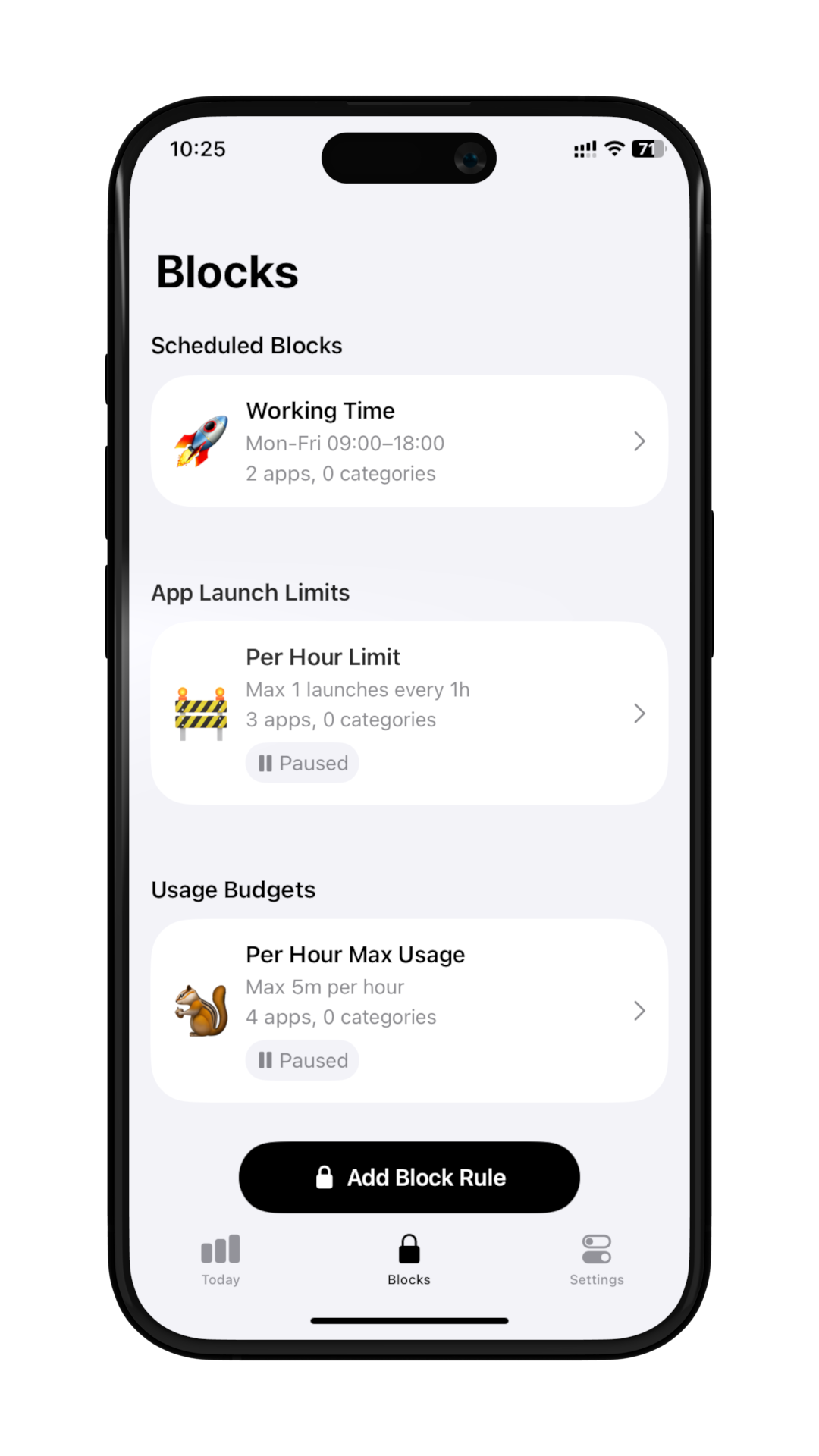Open the Working Time scheduled block
819x1456 pixels.
[409, 441]
